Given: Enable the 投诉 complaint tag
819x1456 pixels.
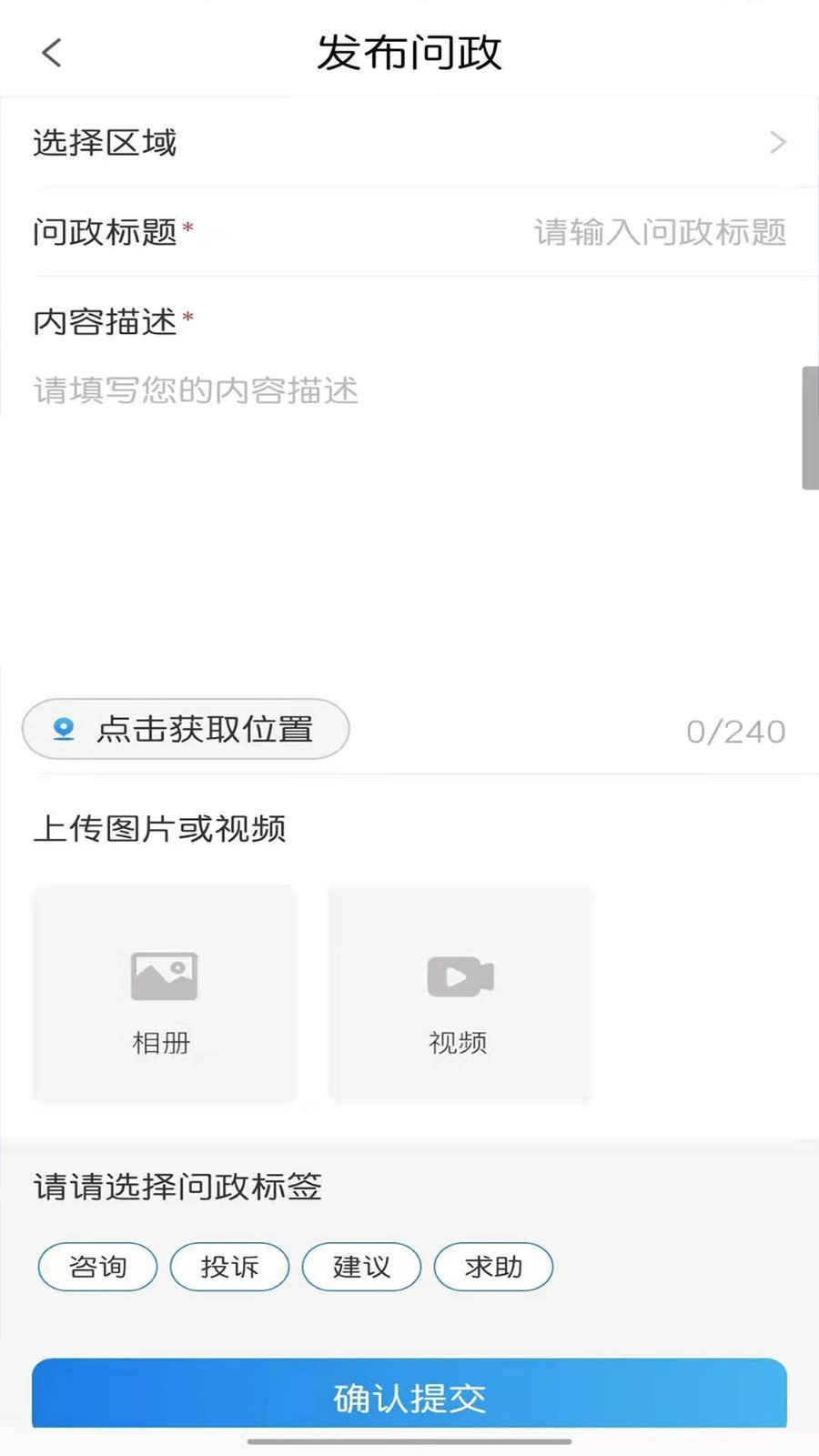Looking at the screenshot, I should 228,1267.
